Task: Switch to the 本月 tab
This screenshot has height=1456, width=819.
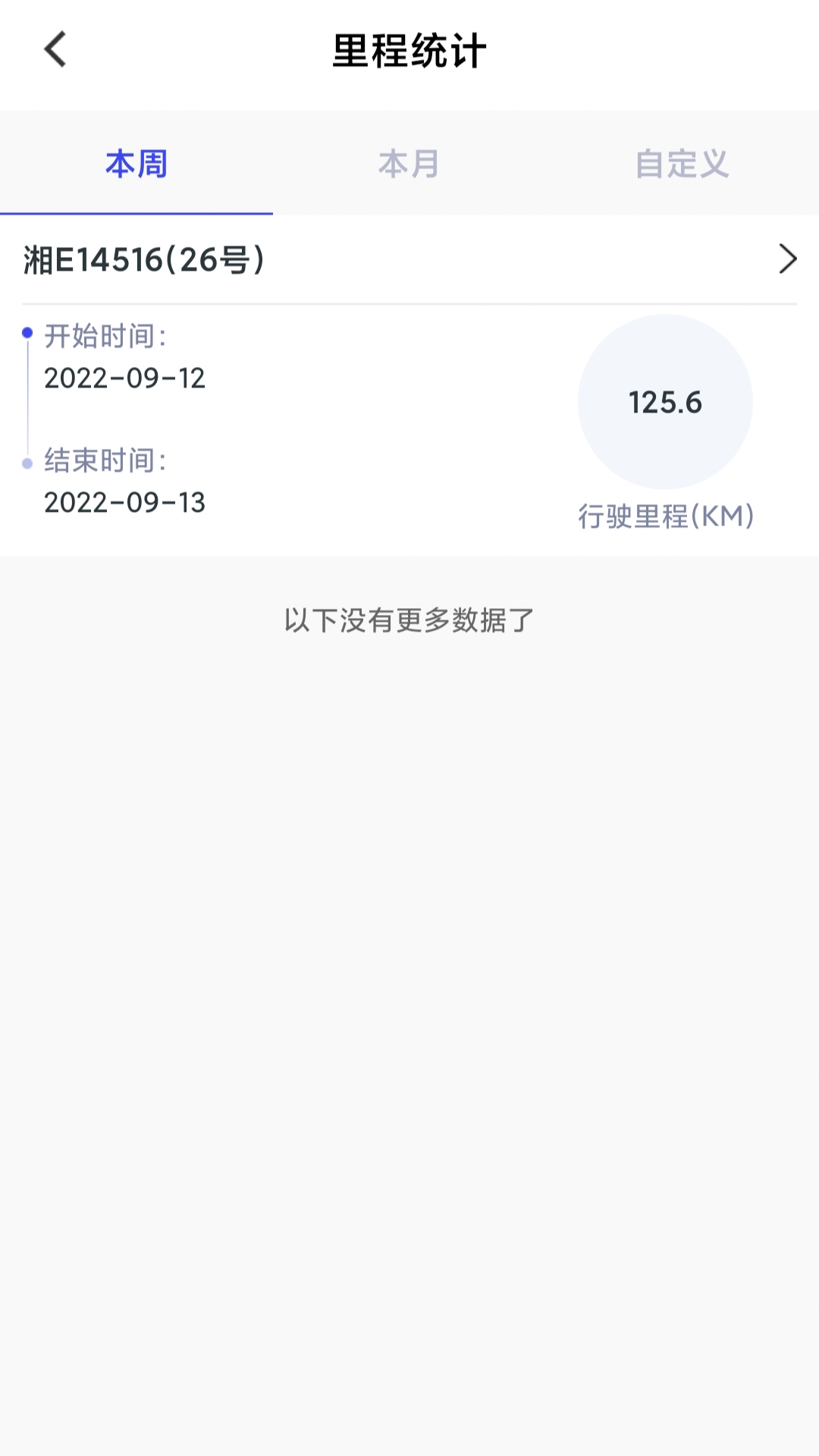Action: coord(409,165)
